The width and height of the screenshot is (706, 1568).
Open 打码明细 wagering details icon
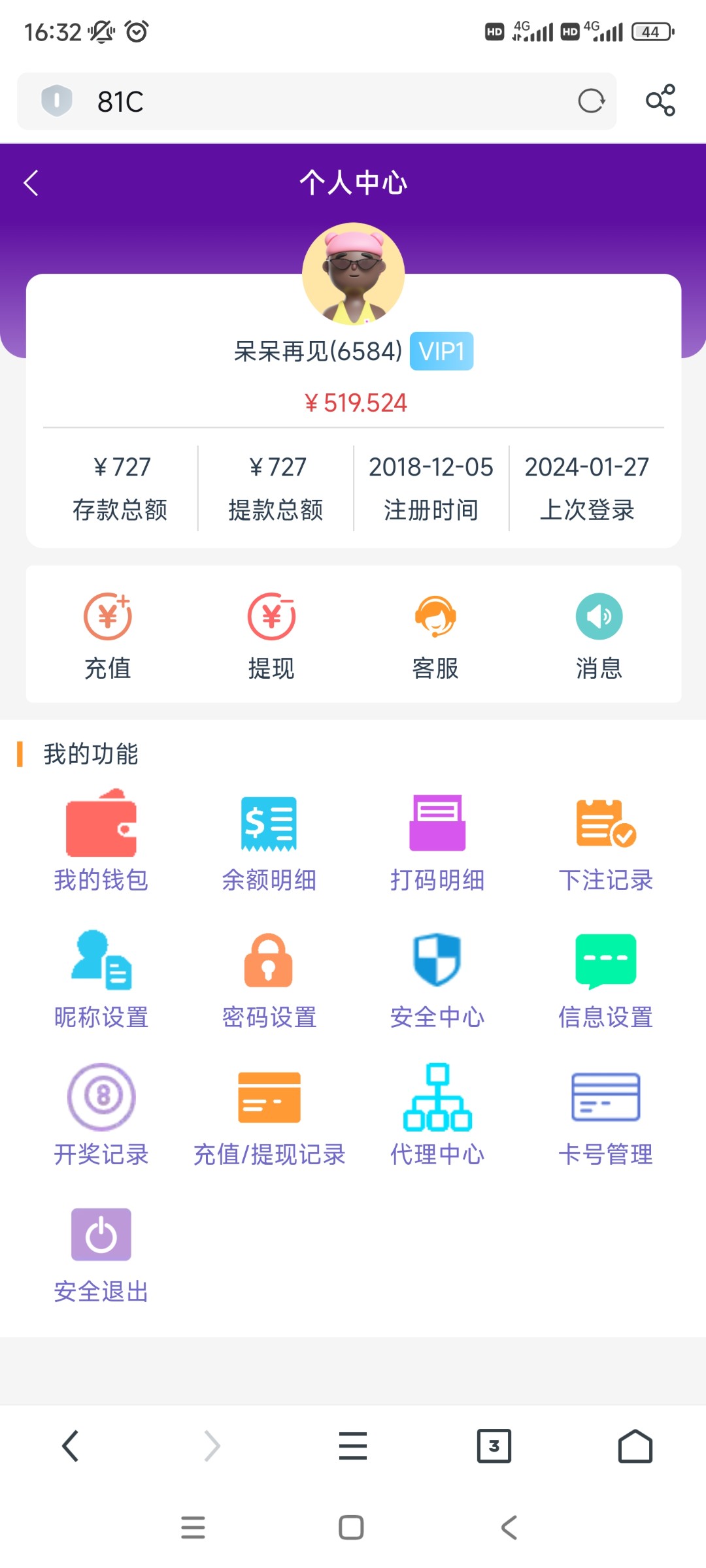point(437,825)
